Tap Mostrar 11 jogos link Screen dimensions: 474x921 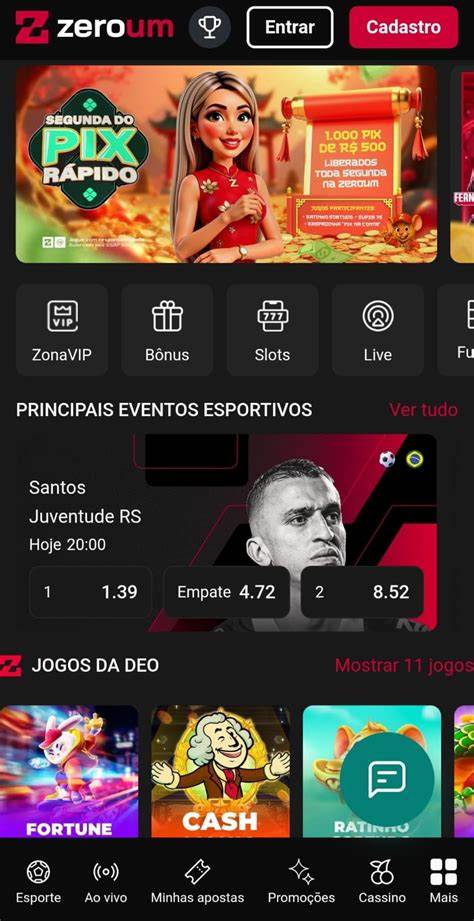tap(404, 665)
